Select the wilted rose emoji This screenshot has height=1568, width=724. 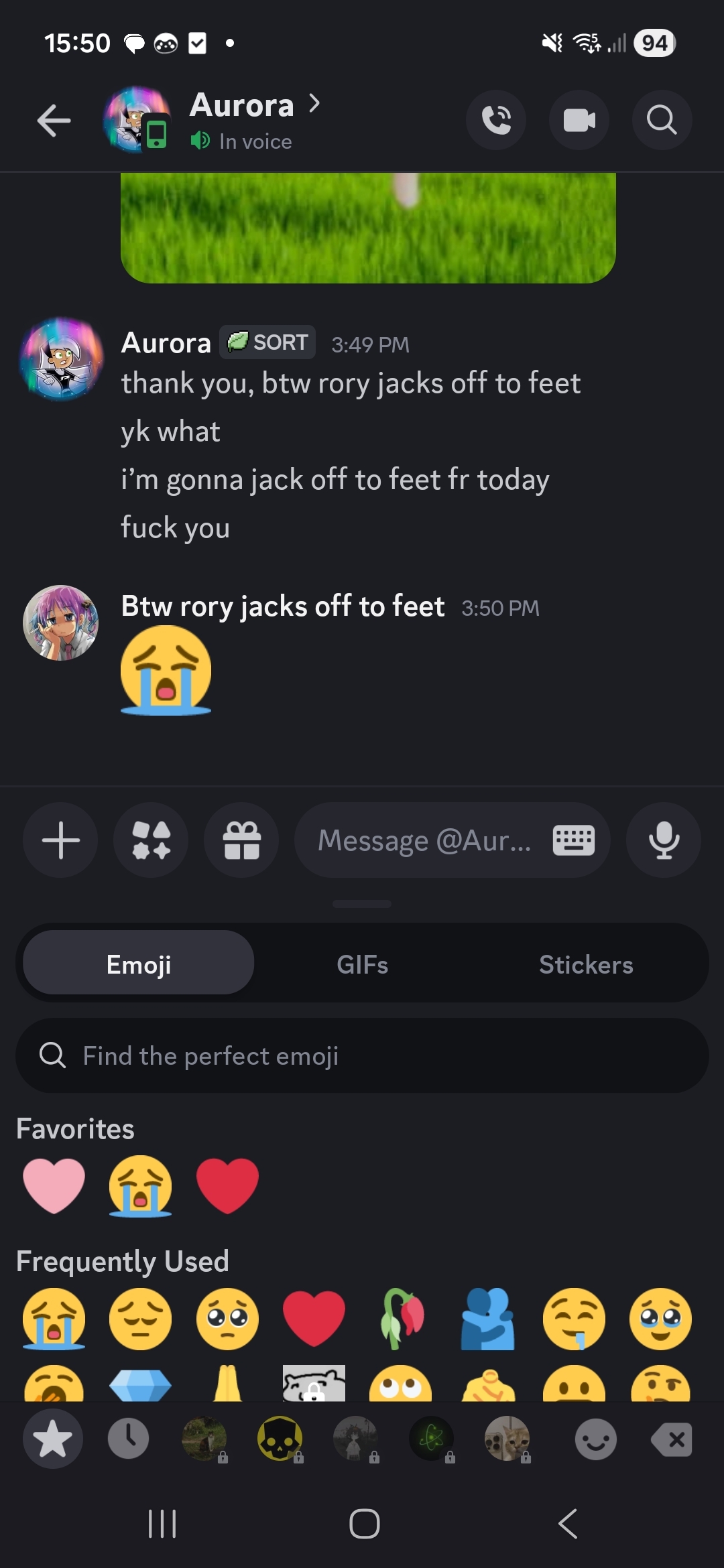402,1318
